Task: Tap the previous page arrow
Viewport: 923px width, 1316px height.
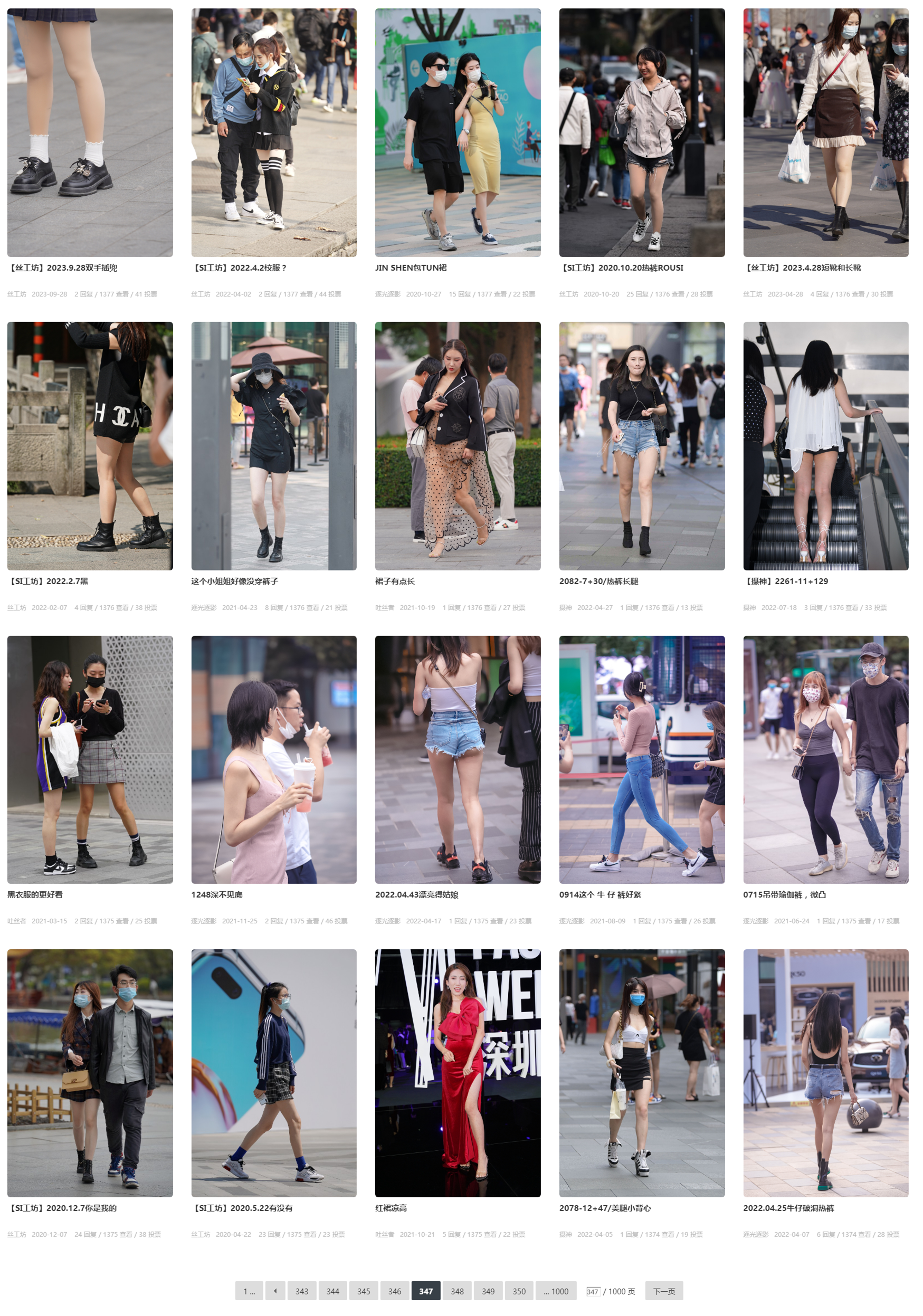Action: (x=275, y=1291)
